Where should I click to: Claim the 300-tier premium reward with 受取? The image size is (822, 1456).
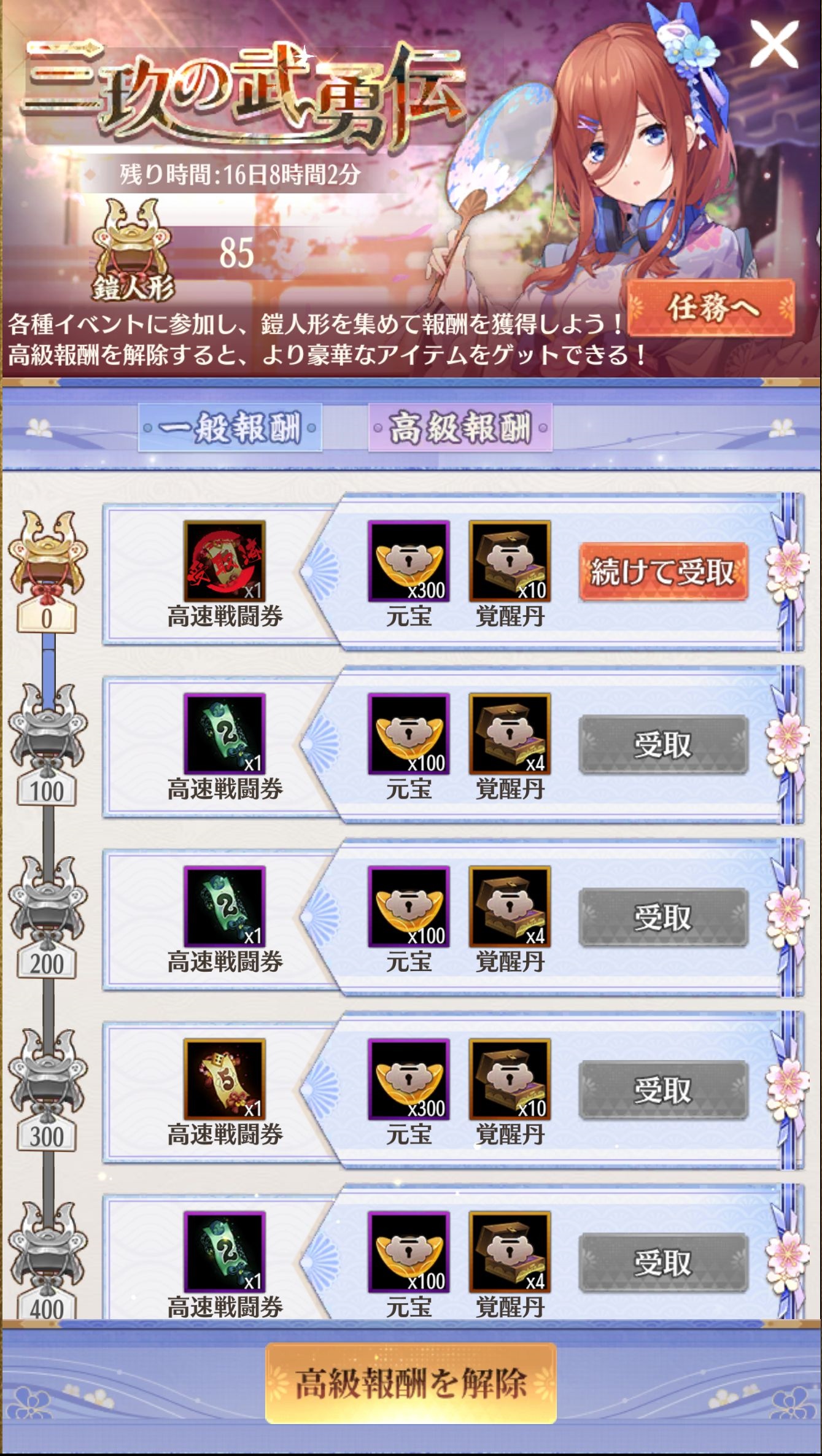[x=663, y=1090]
